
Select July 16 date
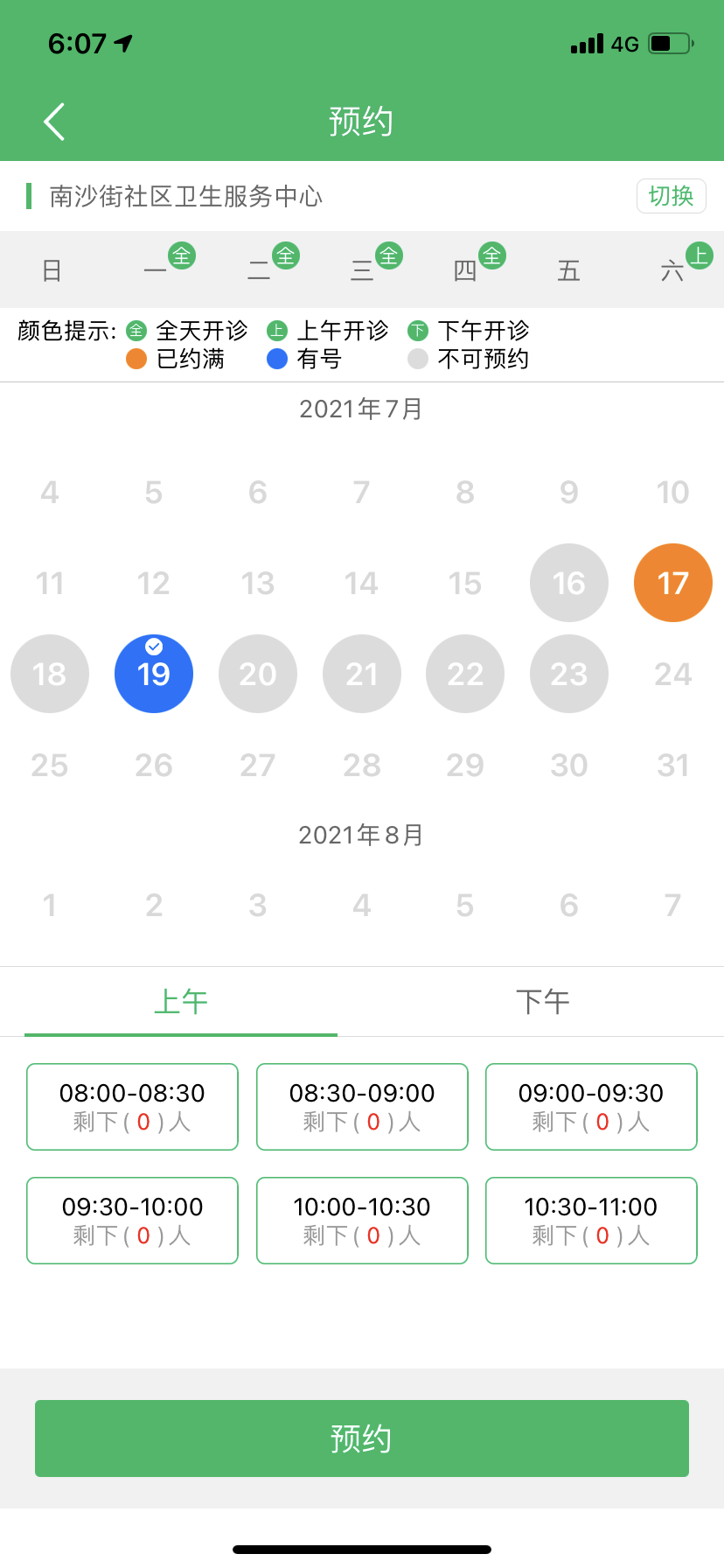coord(569,583)
